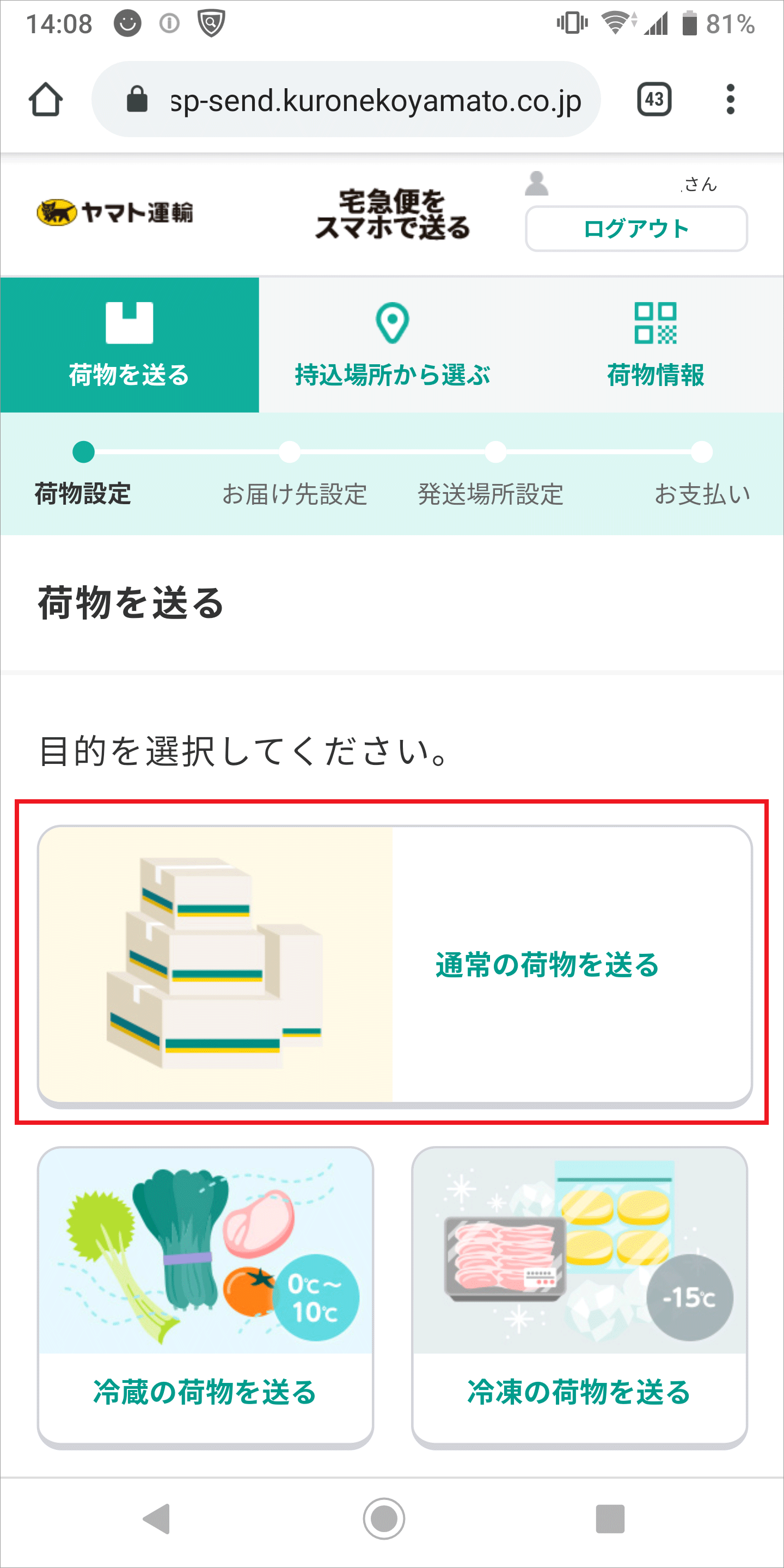
Task: Tap the ログアウト button
Action: coord(635,229)
